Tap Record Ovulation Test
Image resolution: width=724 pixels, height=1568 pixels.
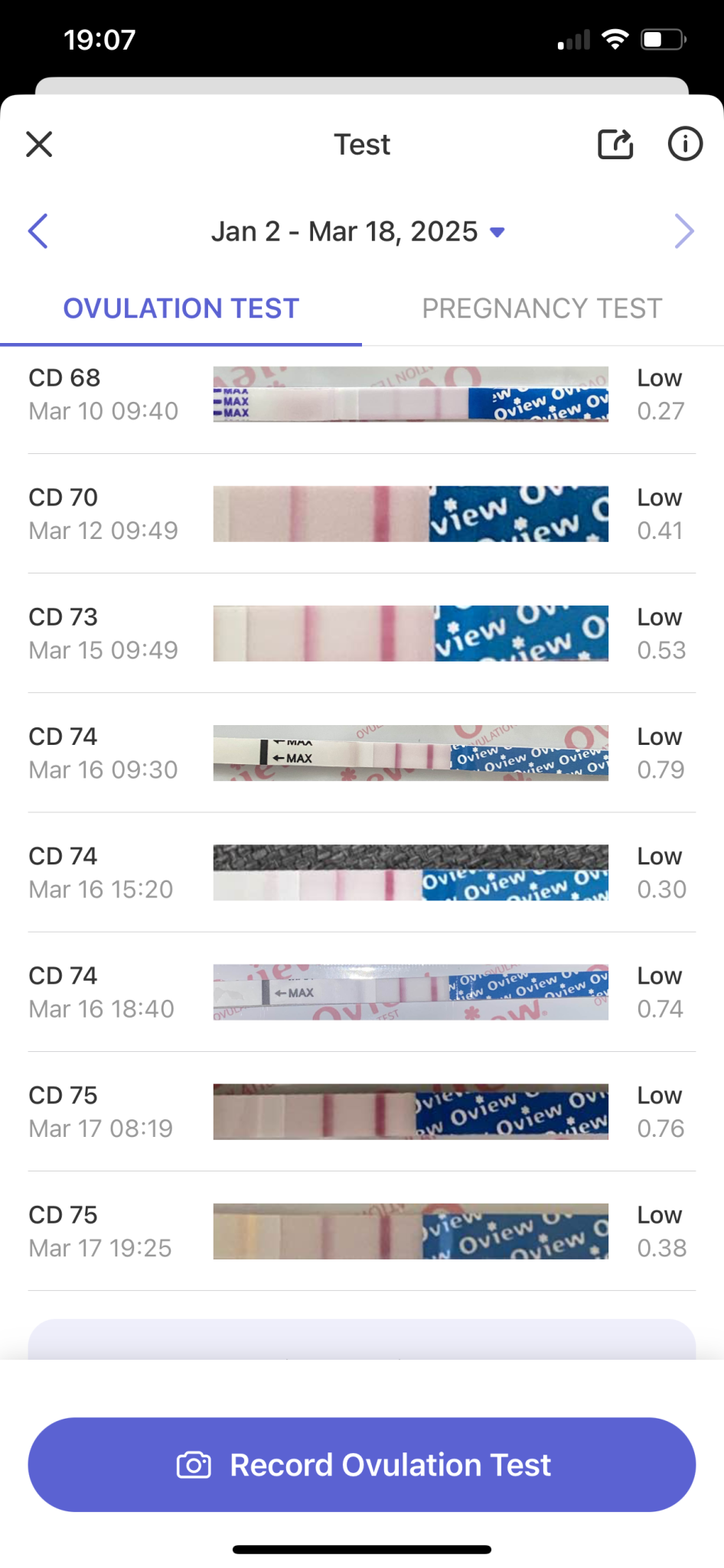click(361, 1464)
